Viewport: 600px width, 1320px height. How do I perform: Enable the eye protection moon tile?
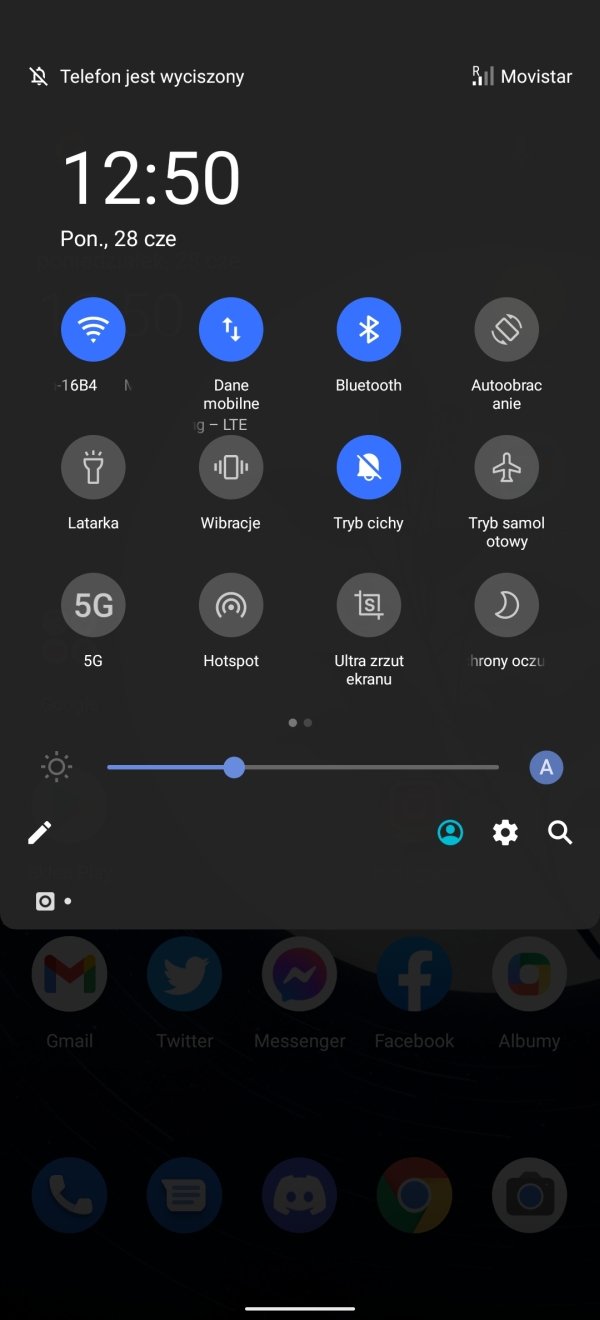(x=507, y=605)
